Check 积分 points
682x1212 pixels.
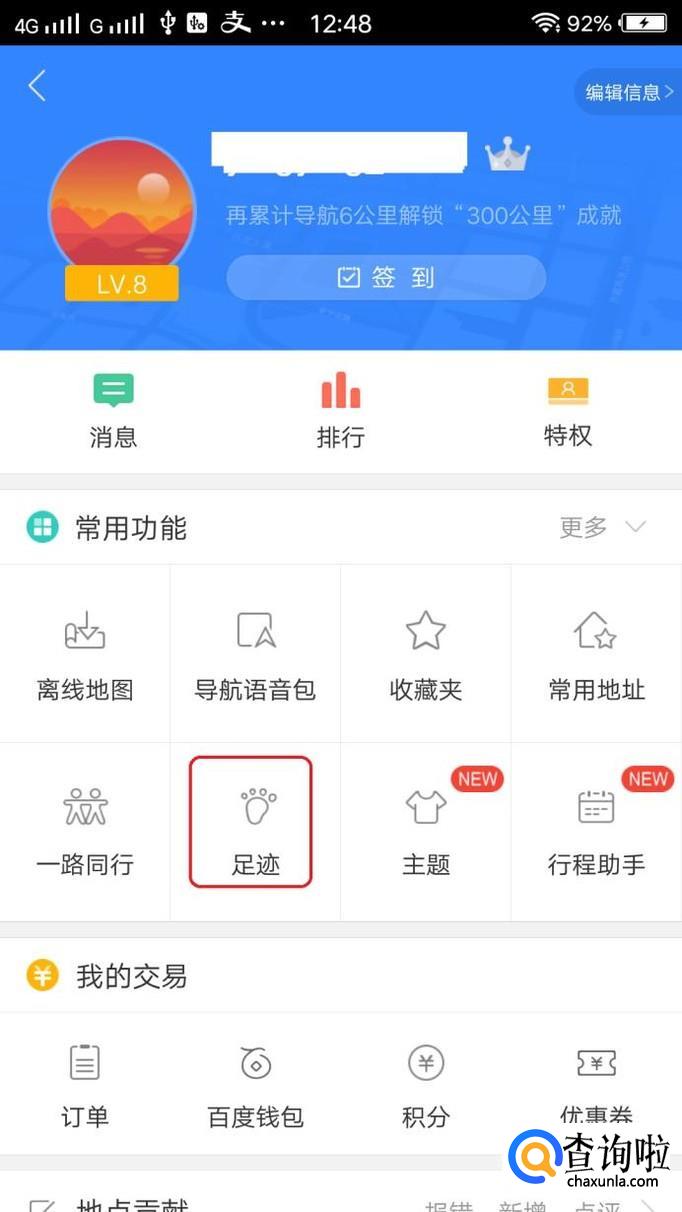point(426,1084)
